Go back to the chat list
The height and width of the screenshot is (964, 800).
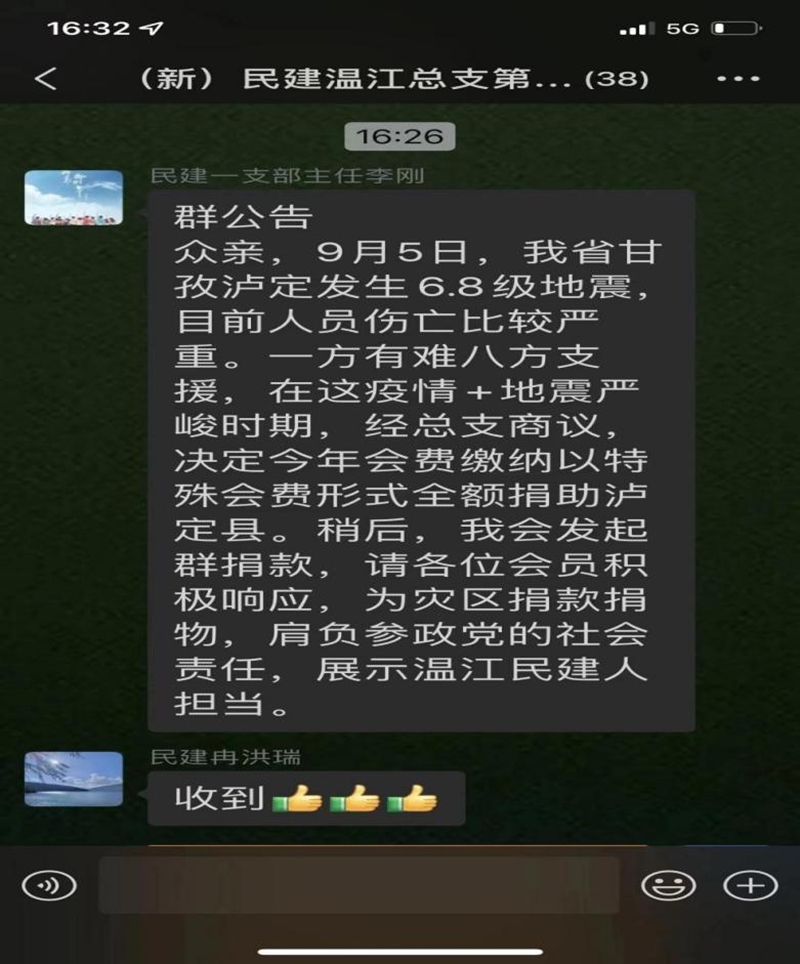click(46, 79)
